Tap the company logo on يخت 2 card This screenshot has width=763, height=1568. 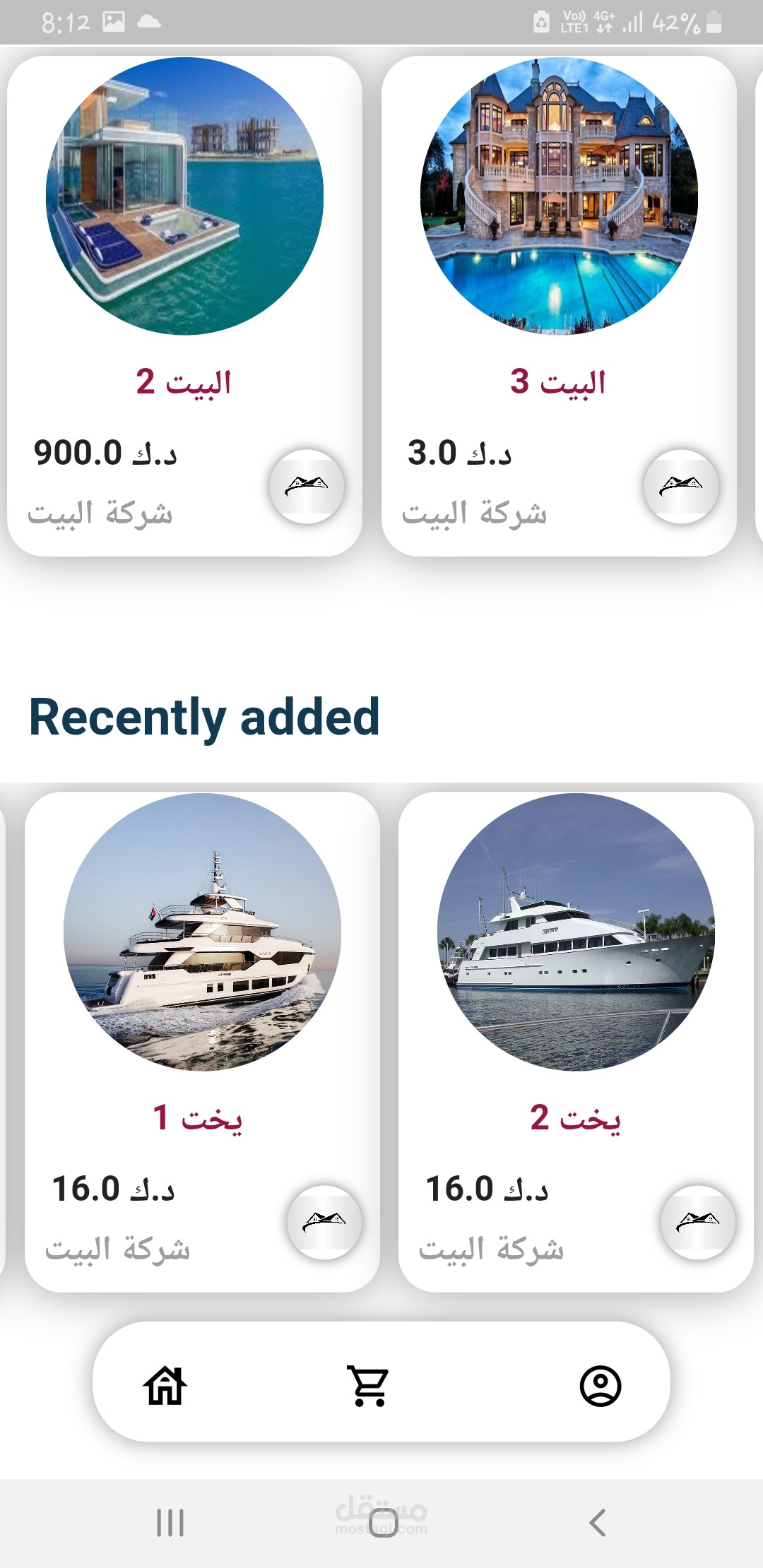(698, 1222)
